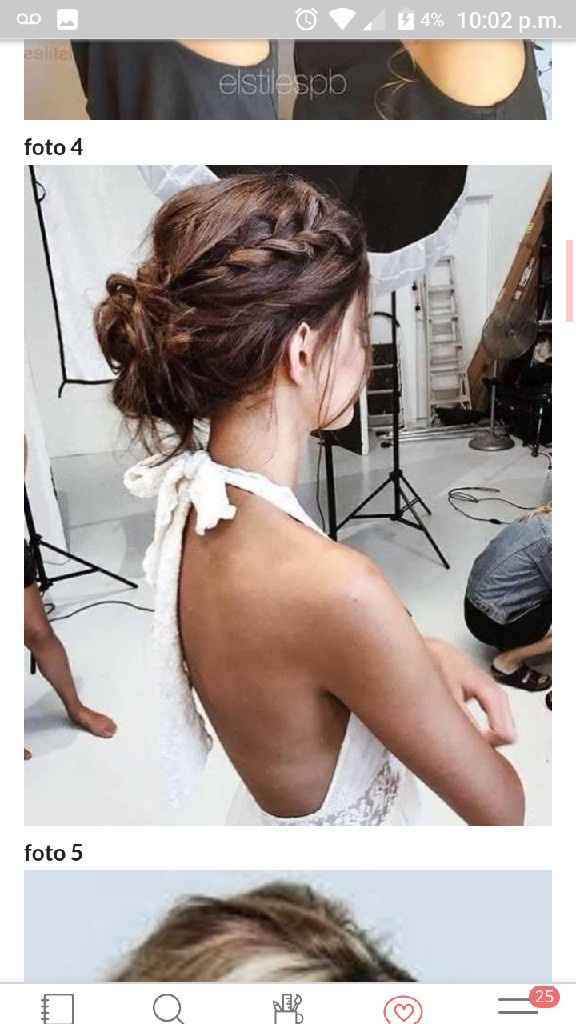Switch to the heart favorites tab
Screen dimensions: 576x1024
pos(403,1010)
